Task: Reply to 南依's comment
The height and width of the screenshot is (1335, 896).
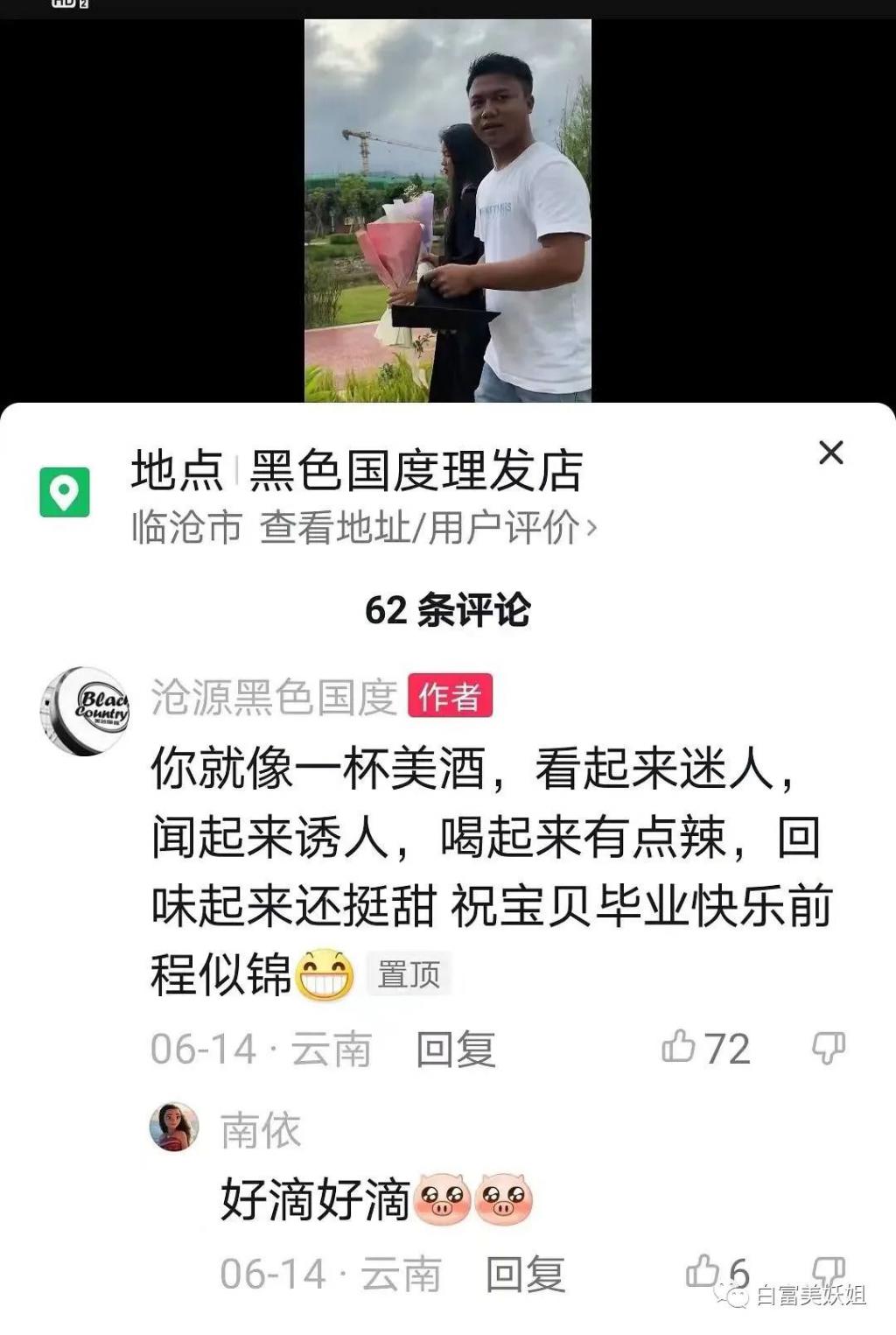Action: 525,1274
